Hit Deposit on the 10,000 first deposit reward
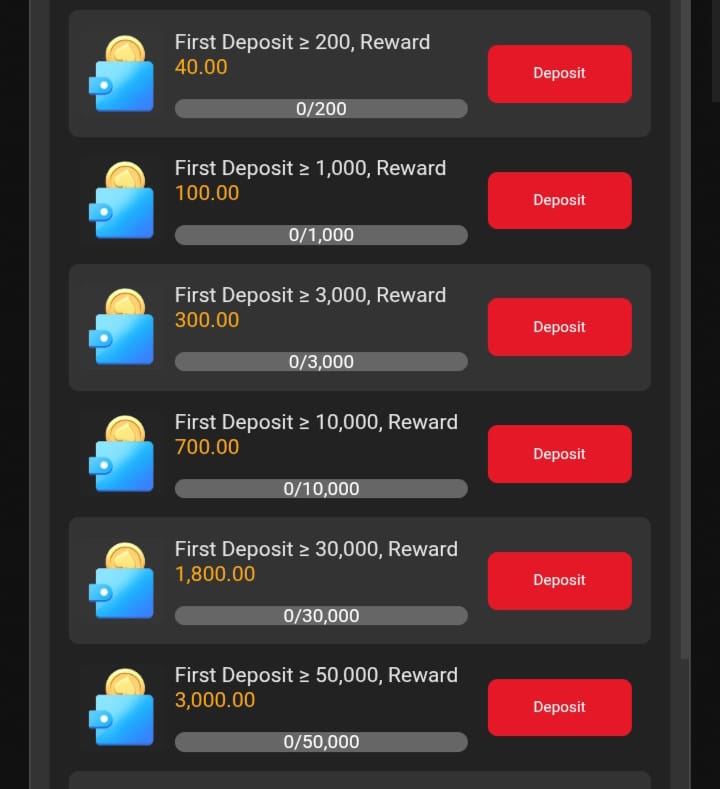 (x=559, y=454)
